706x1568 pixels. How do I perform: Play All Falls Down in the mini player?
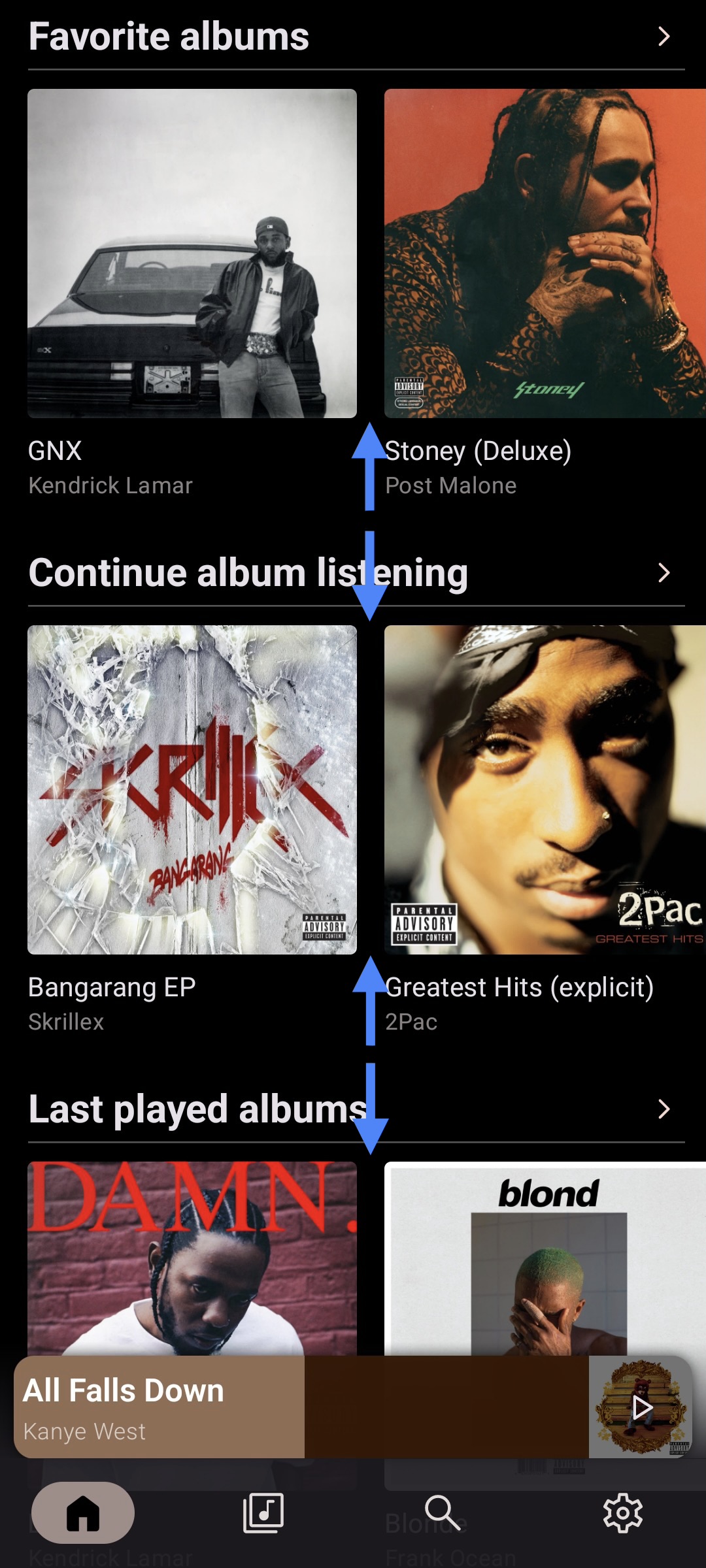(641, 1407)
